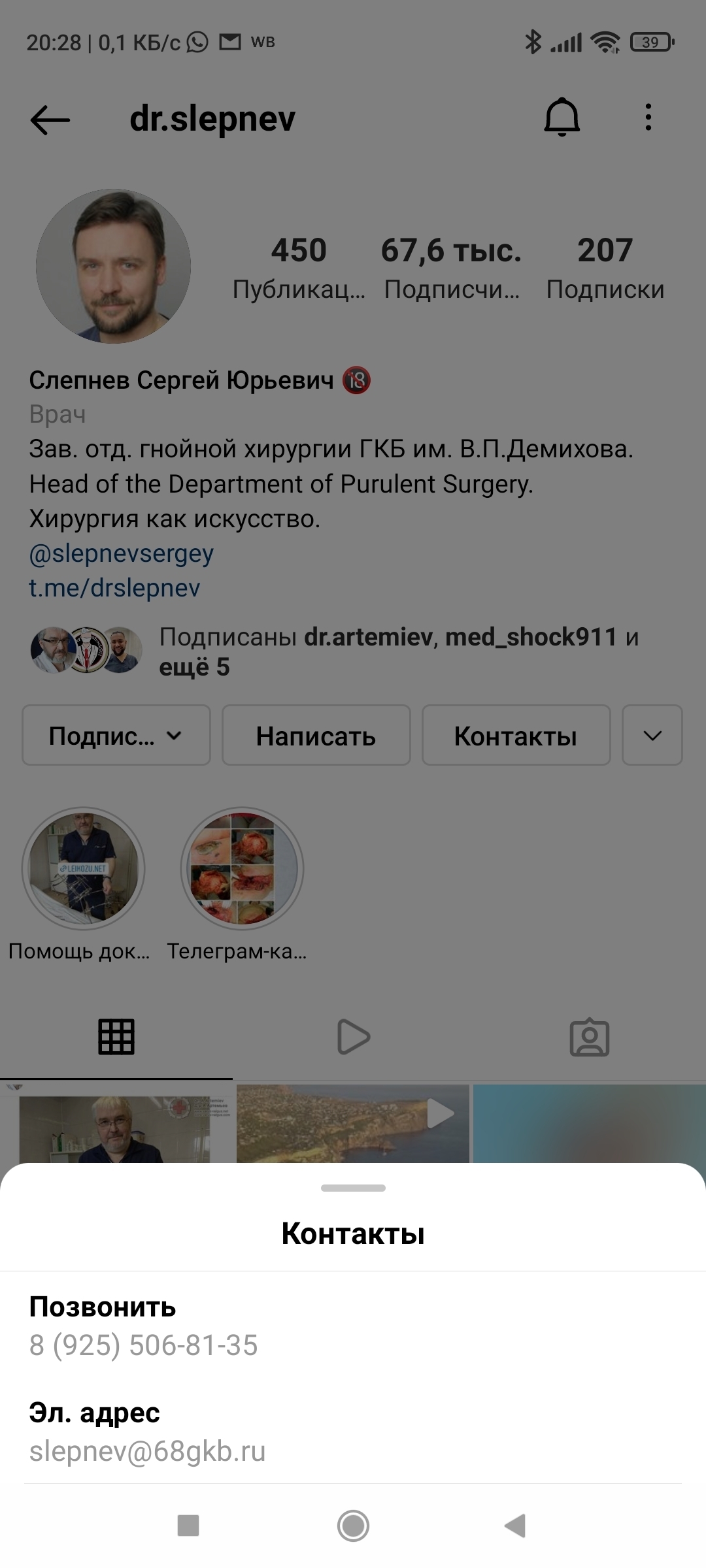View the 207 Подписки following list
The height and width of the screenshot is (1568, 706).
(605, 268)
